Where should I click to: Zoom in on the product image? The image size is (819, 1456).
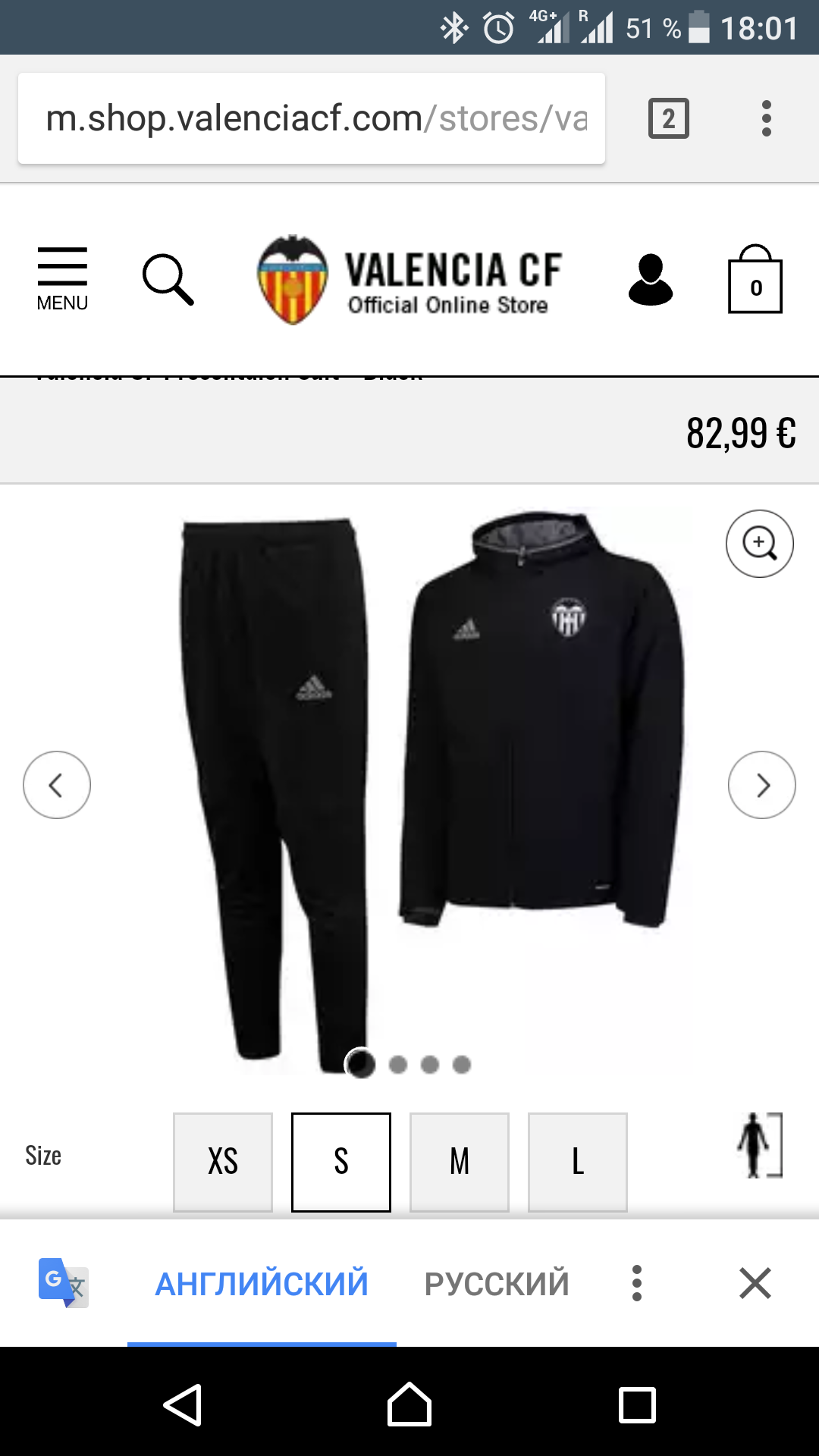(759, 544)
